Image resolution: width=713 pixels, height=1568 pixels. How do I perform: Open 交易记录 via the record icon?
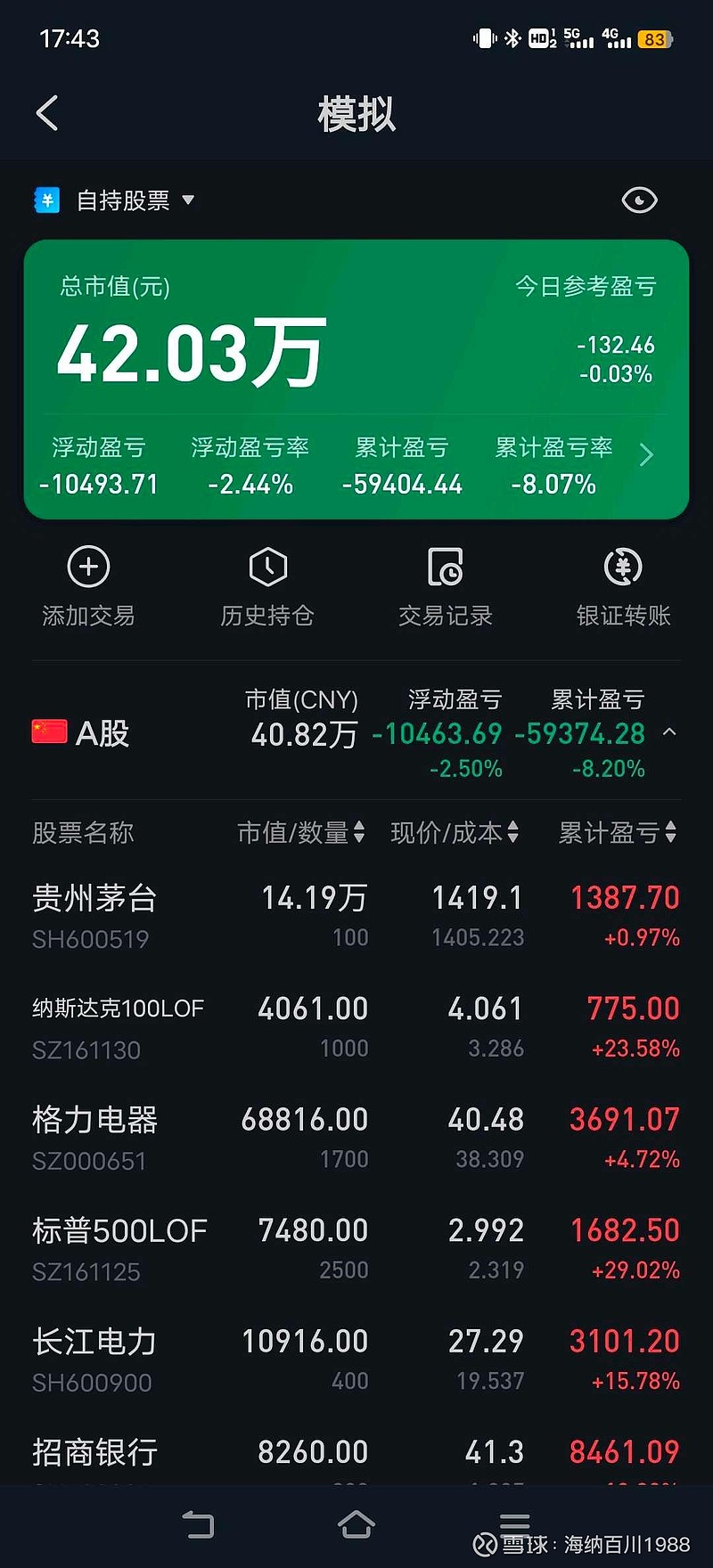click(445, 567)
